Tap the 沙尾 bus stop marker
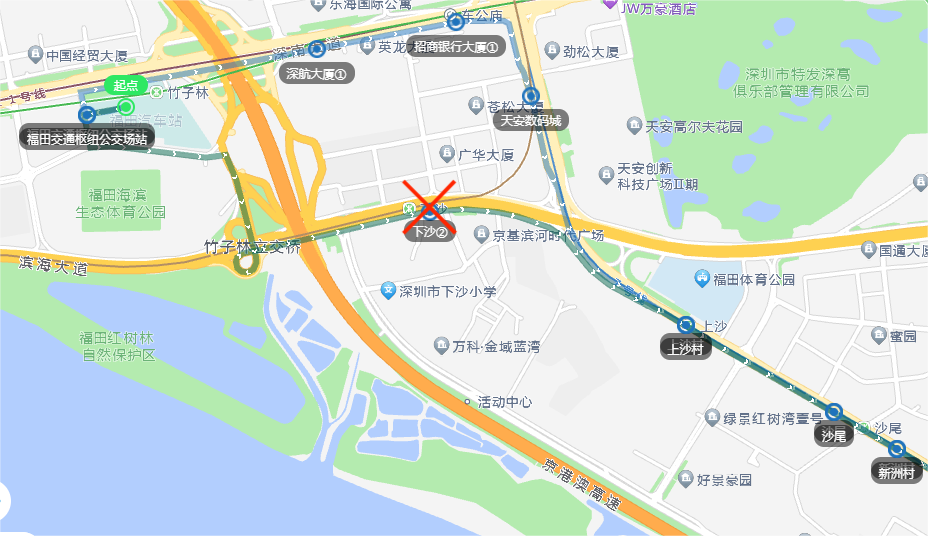 point(833,412)
